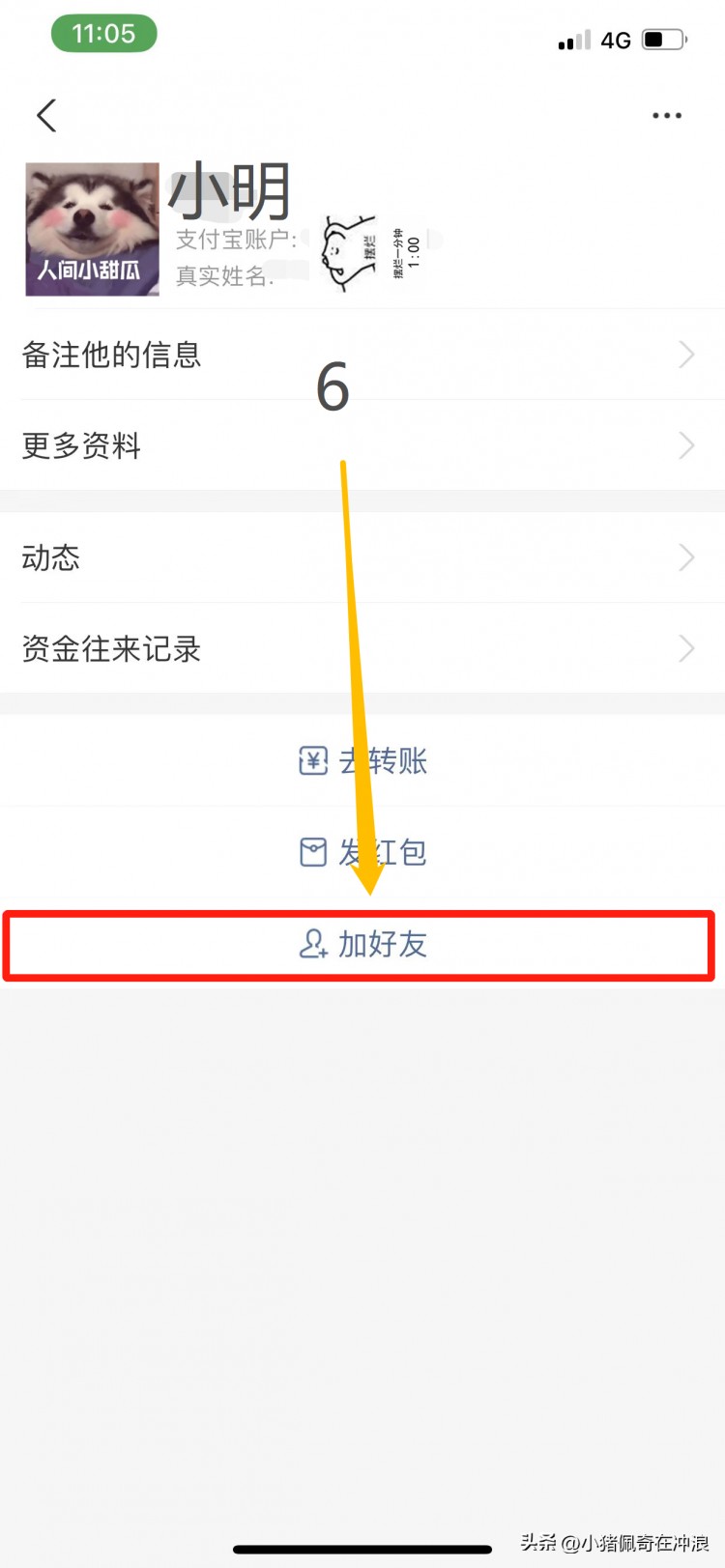Screen dimensions: 725x1568
Task: Expand 动态 via its chevron
Action: click(x=686, y=557)
